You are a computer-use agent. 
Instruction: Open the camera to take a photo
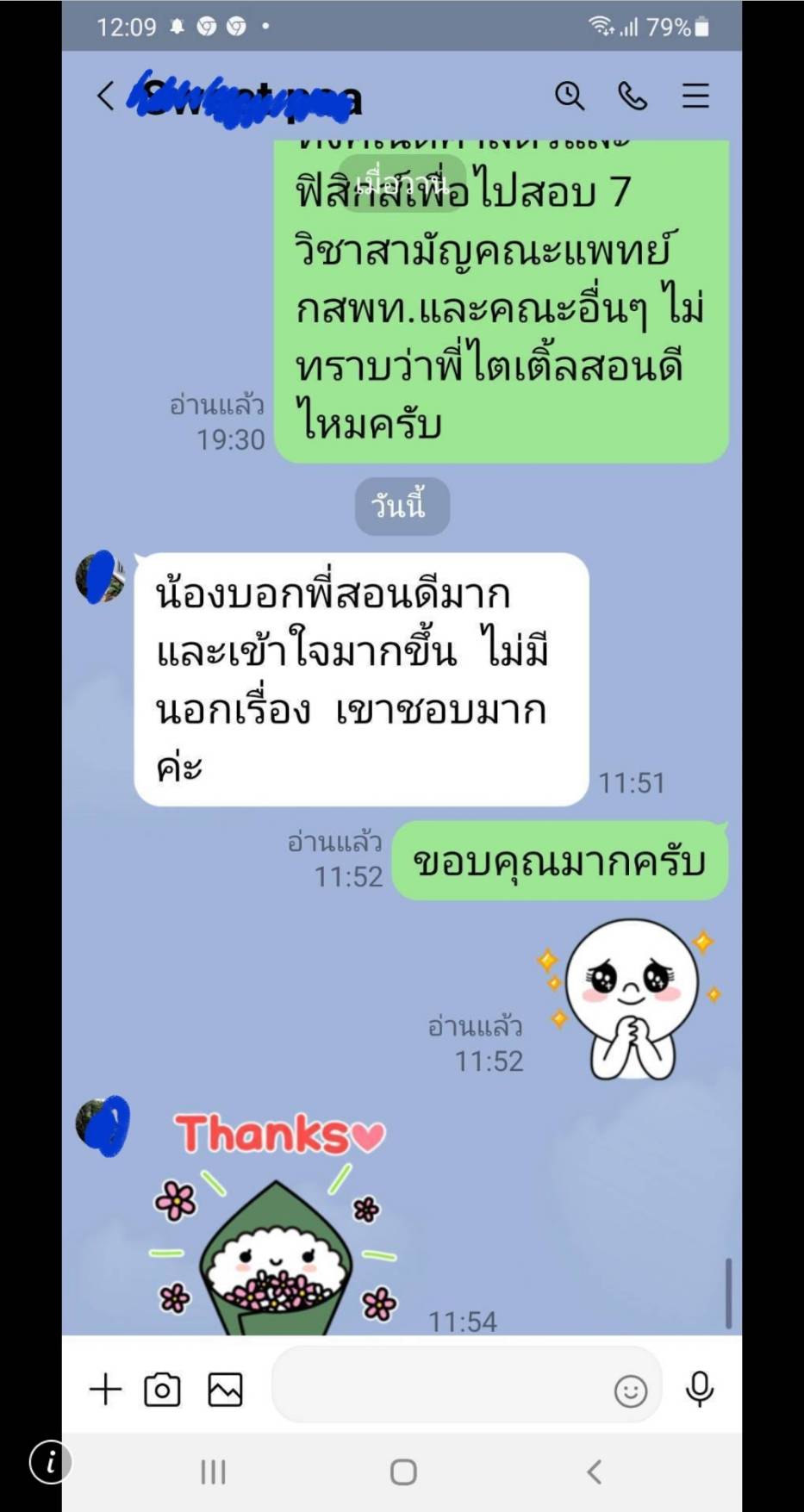point(163,1390)
